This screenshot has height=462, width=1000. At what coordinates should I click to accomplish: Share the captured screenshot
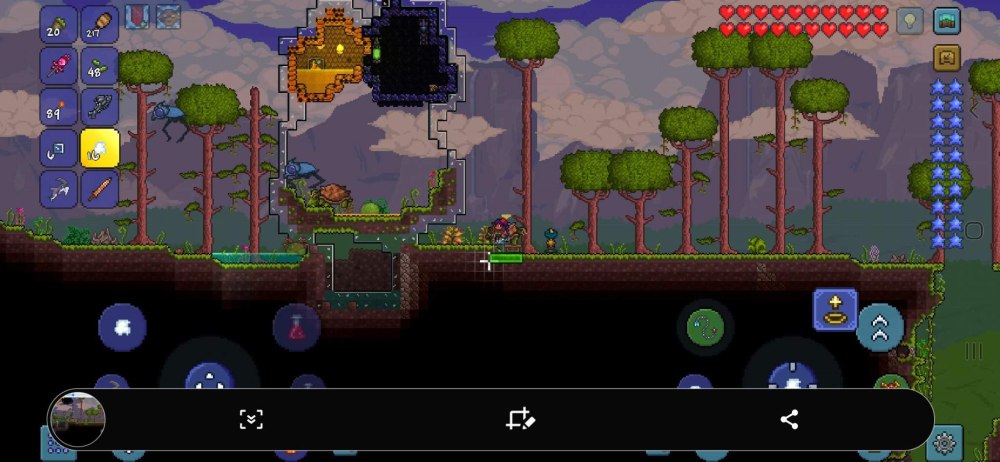point(789,419)
